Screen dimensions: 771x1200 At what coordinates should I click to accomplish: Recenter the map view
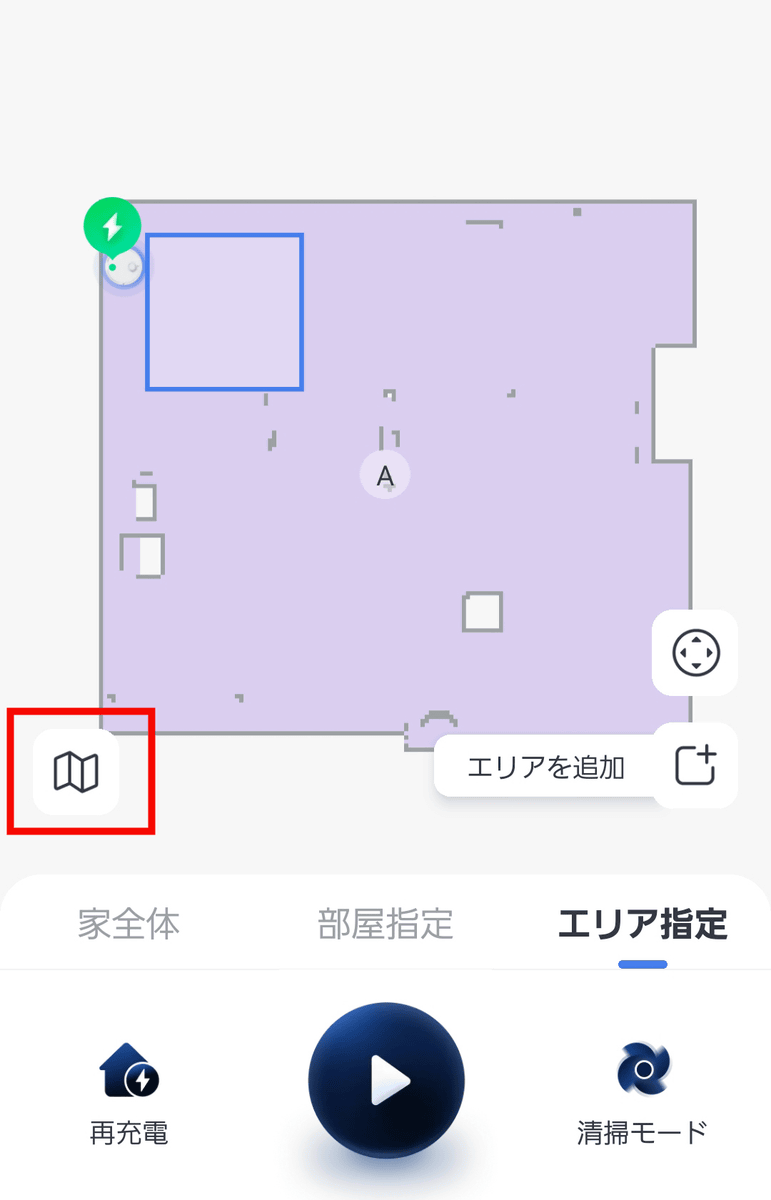click(695, 653)
